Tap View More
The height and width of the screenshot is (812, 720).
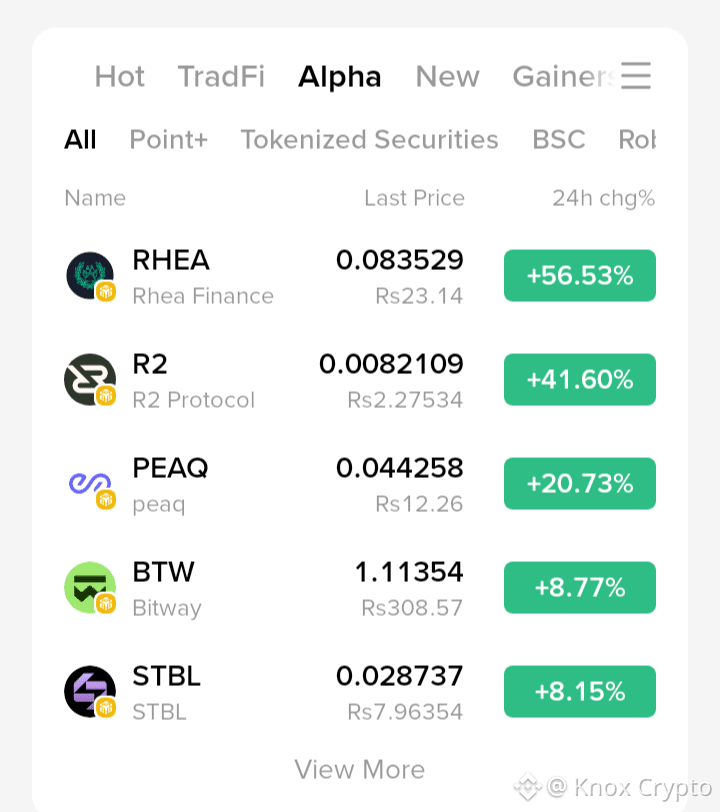359,769
